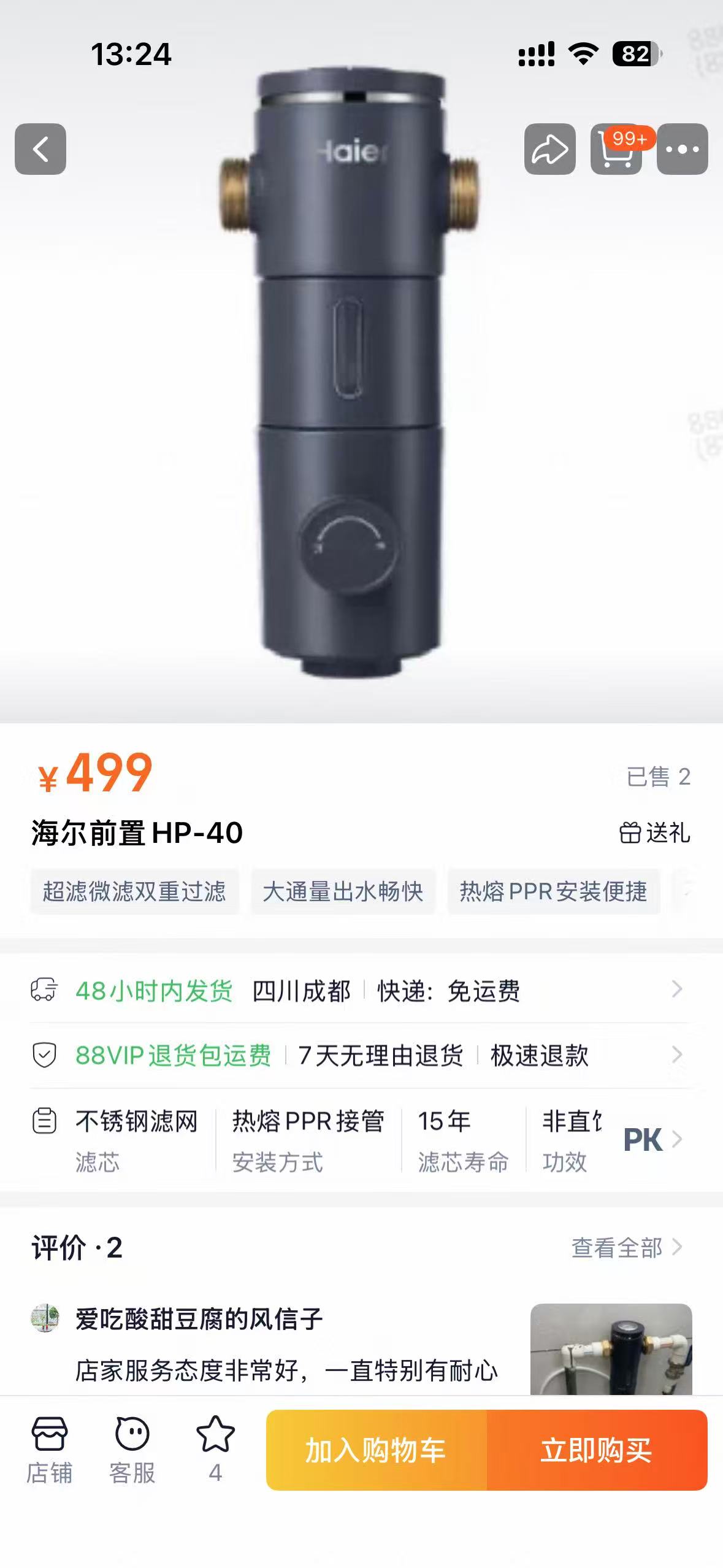723x1568 pixels.
Task: Select the 超滤微滤双重过滤 tag
Action: click(134, 891)
